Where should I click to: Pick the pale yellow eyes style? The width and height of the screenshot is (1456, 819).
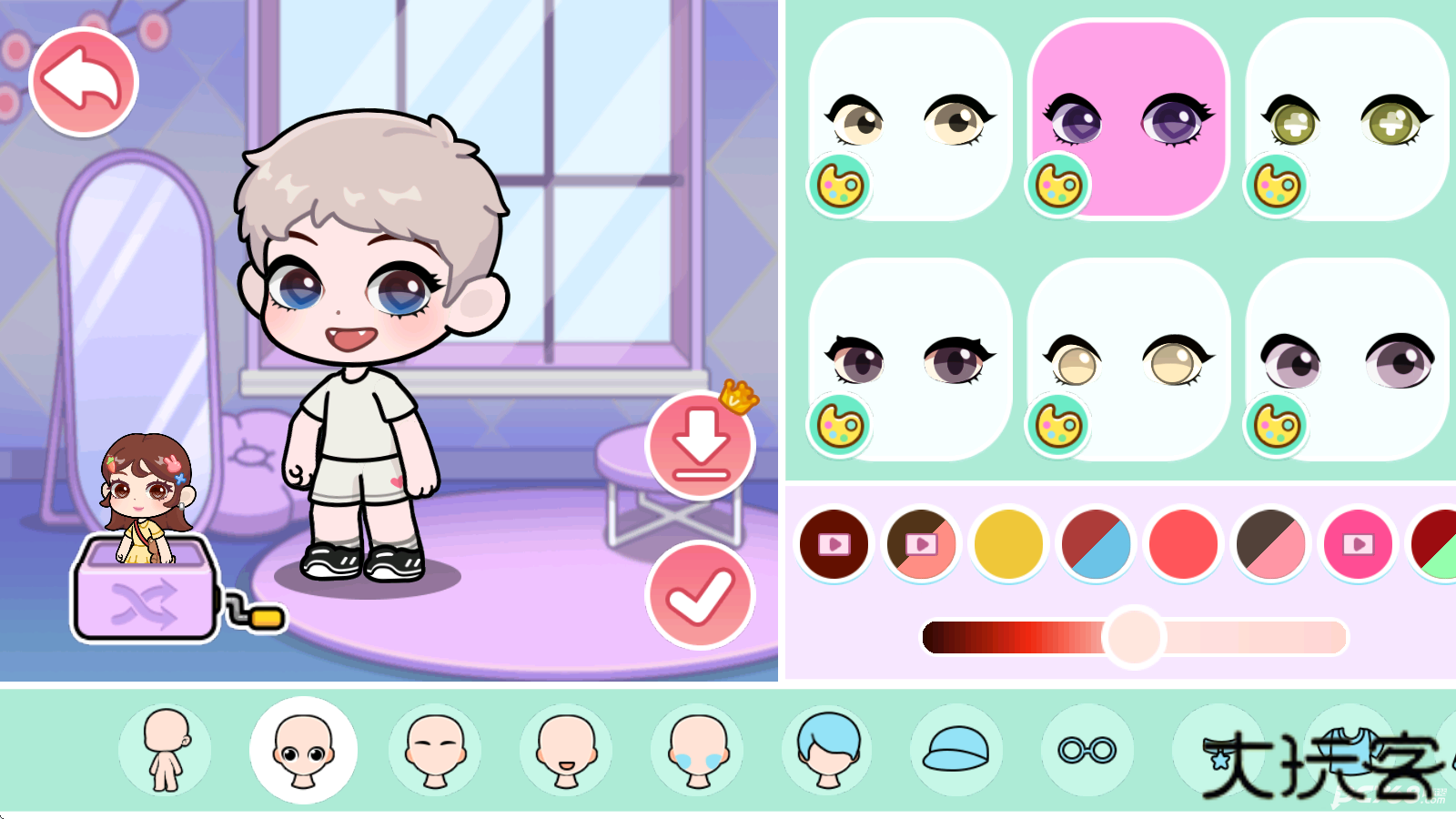tap(1128, 359)
